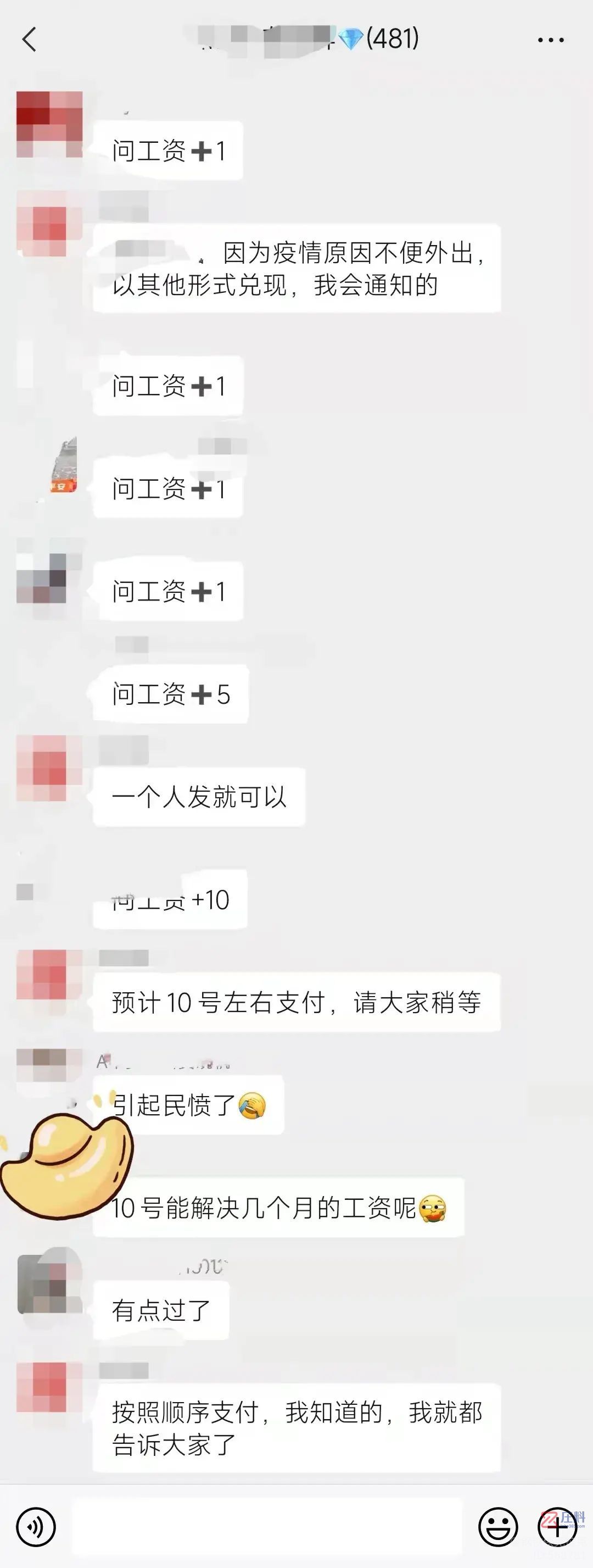Go back from the group chat
Screen dimensions: 593x1568
[29, 40]
